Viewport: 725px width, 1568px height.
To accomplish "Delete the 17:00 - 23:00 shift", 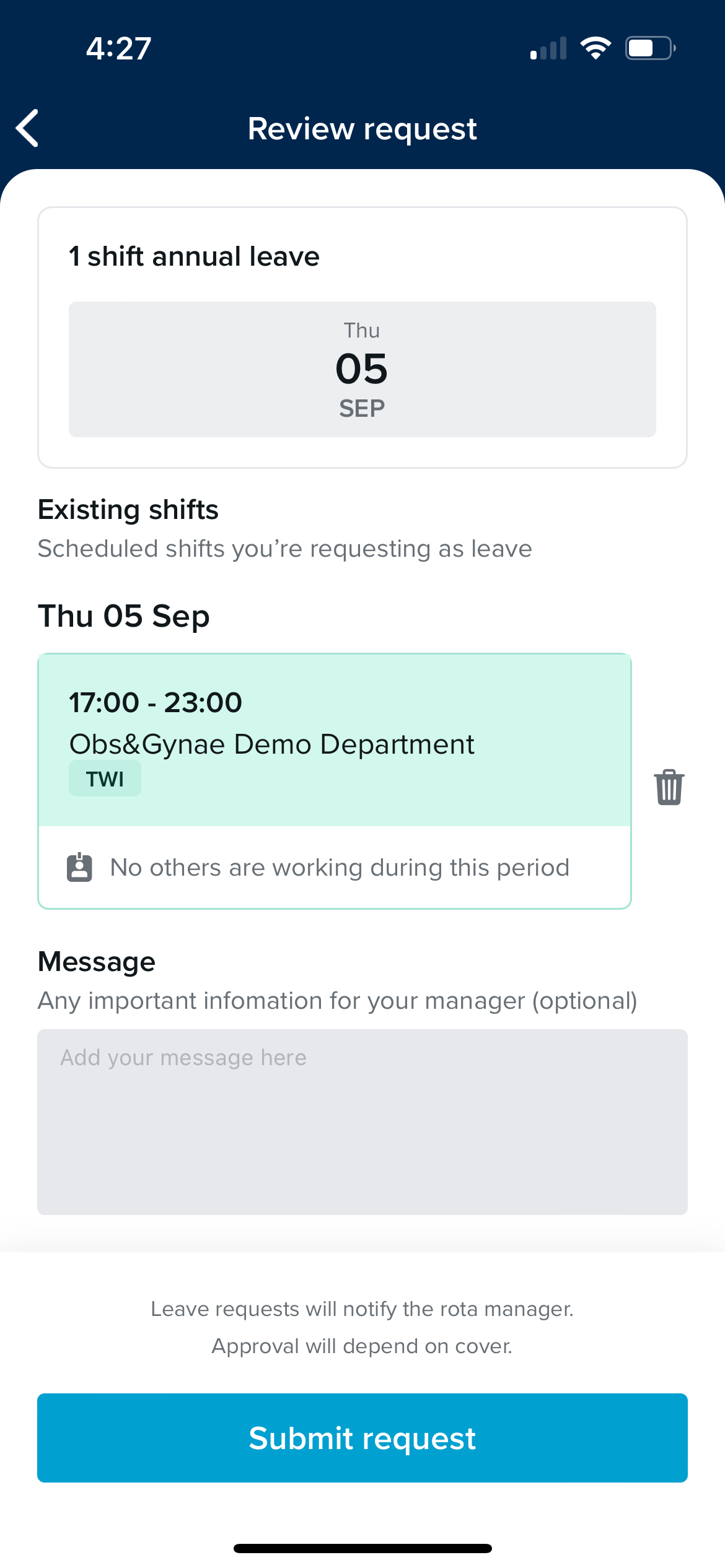I will click(x=669, y=787).
